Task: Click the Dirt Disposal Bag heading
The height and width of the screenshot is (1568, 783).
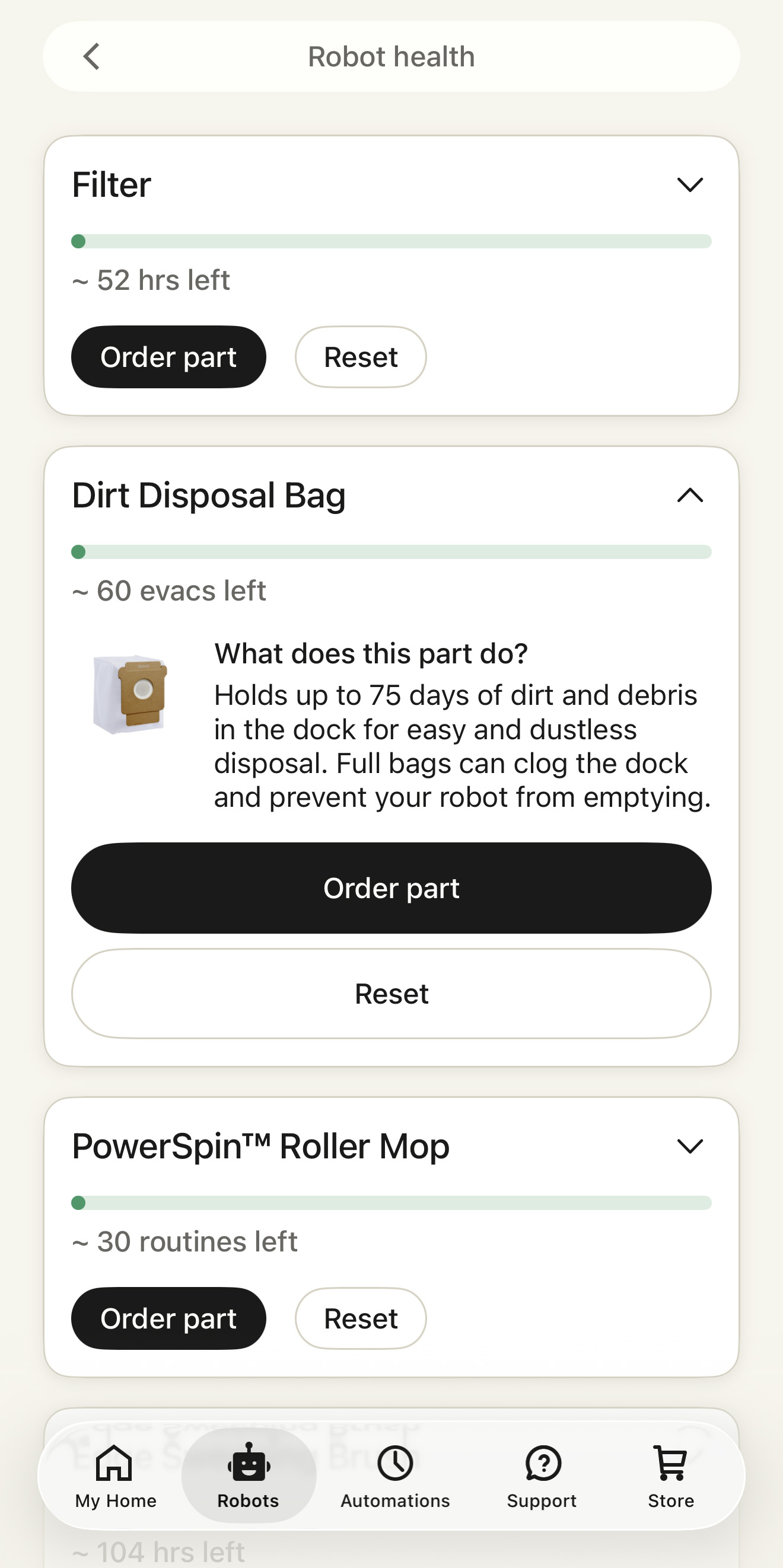Action: [209, 496]
